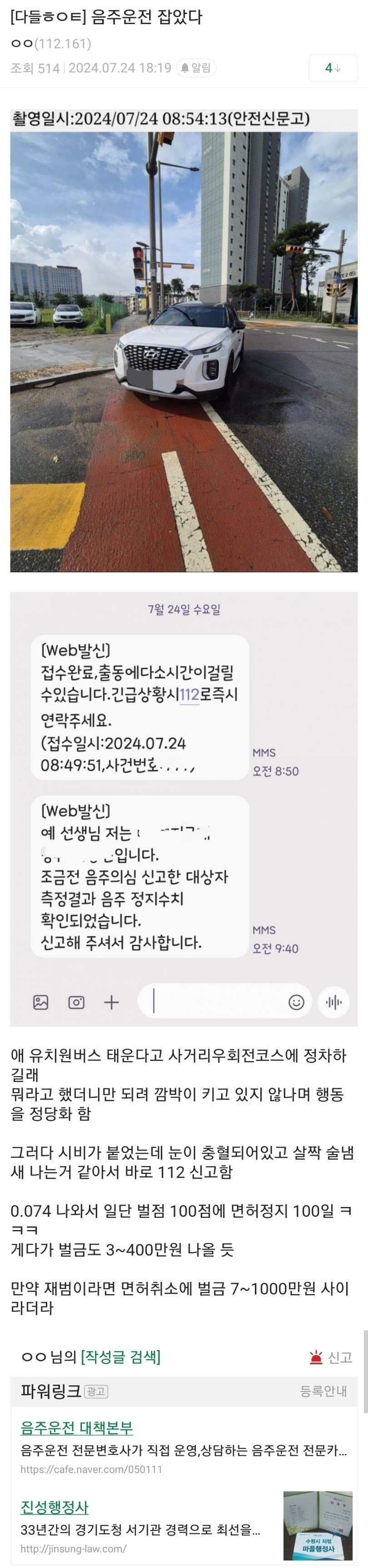Screen dimensions: 368x1568
Task: Open the 진성행정사 ad link
Action: 55,1507
